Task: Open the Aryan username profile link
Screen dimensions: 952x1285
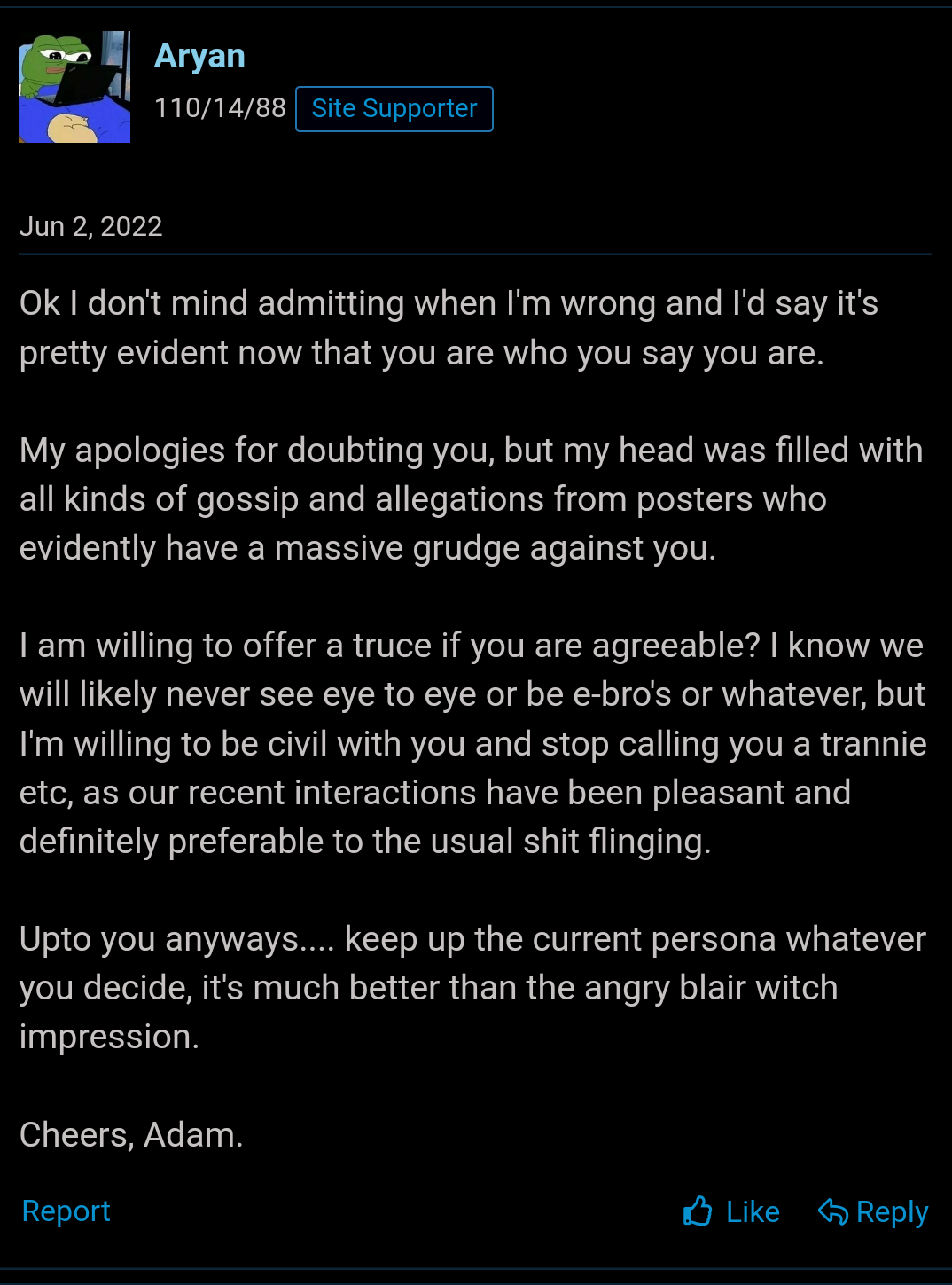Action: point(199,56)
